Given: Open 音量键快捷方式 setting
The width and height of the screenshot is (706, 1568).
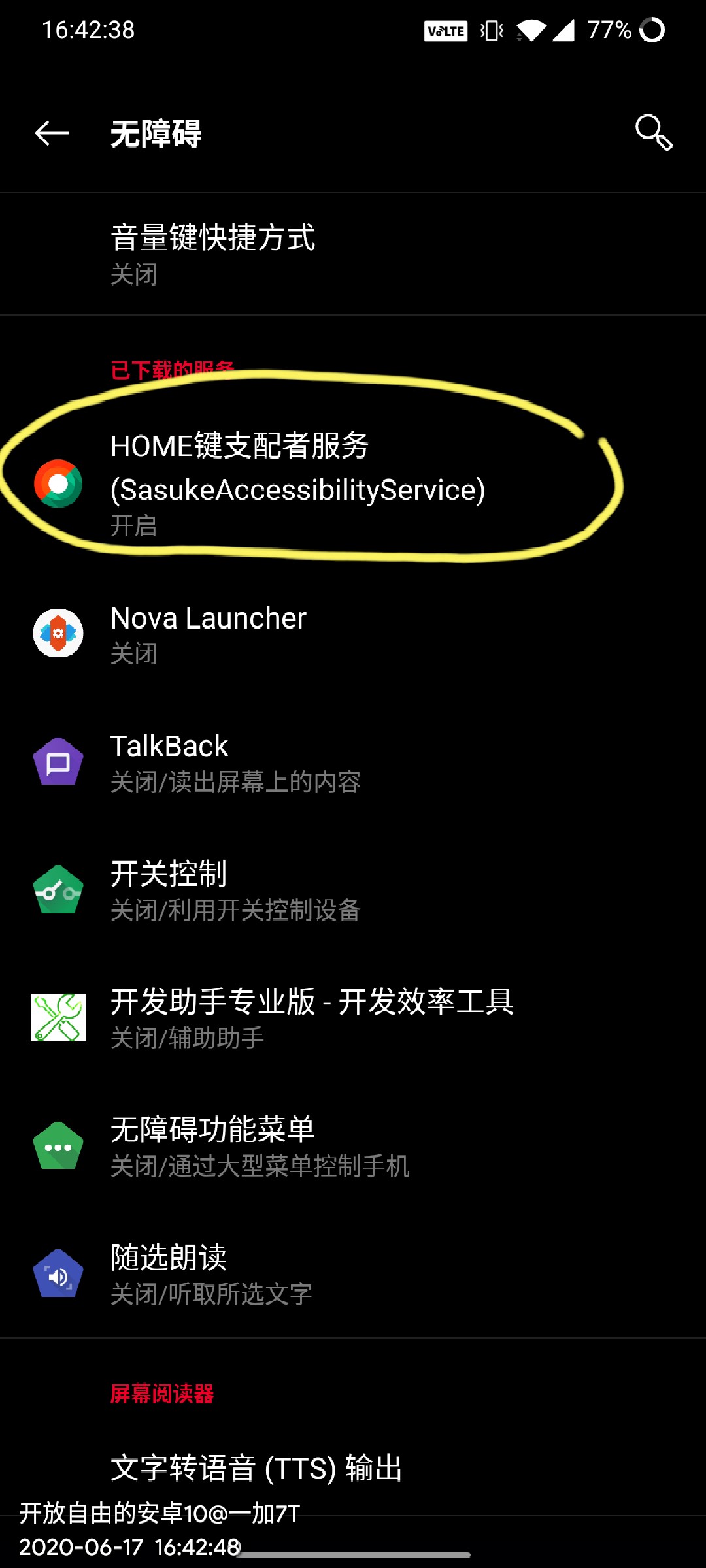Looking at the screenshot, I should click(353, 254).
